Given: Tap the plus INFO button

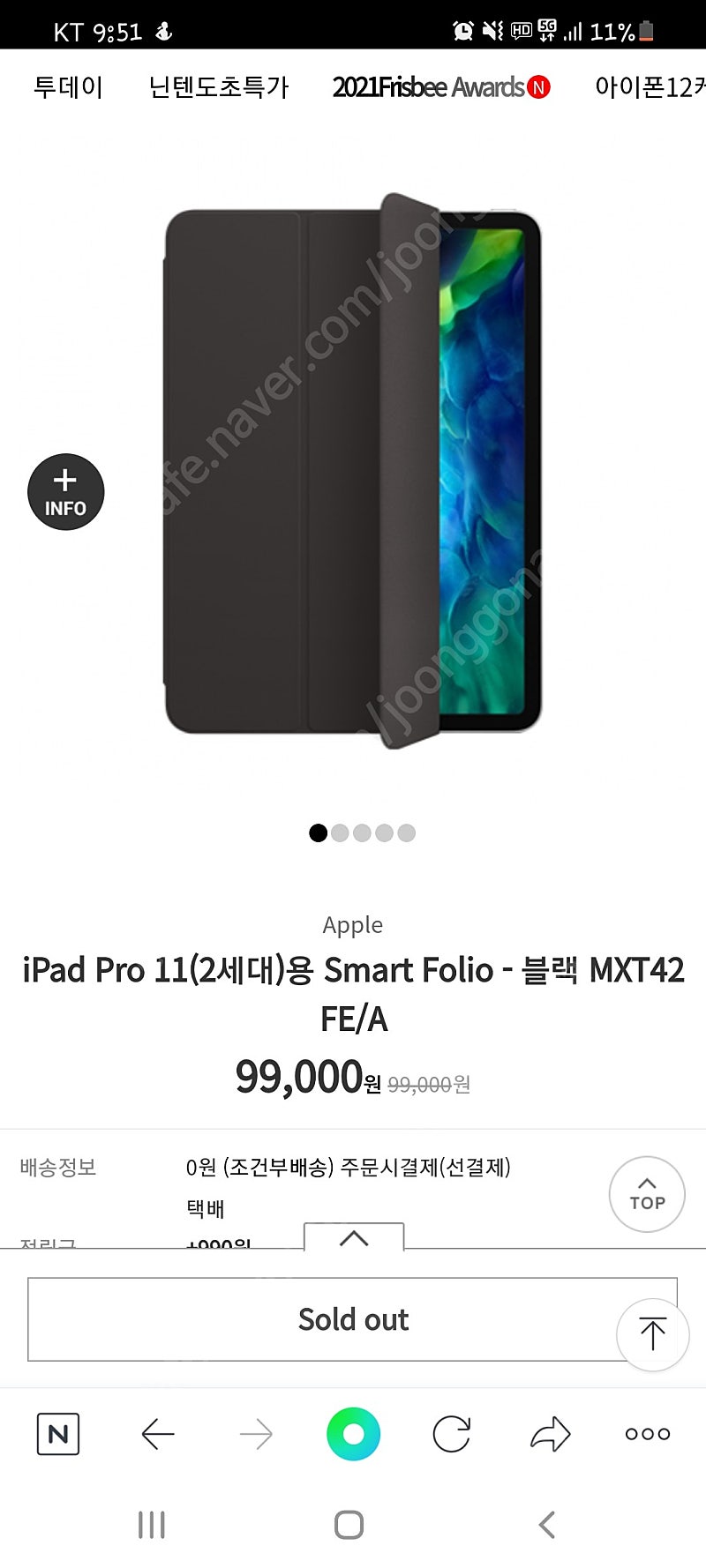Looking at the screenshot, I should 65,492.
